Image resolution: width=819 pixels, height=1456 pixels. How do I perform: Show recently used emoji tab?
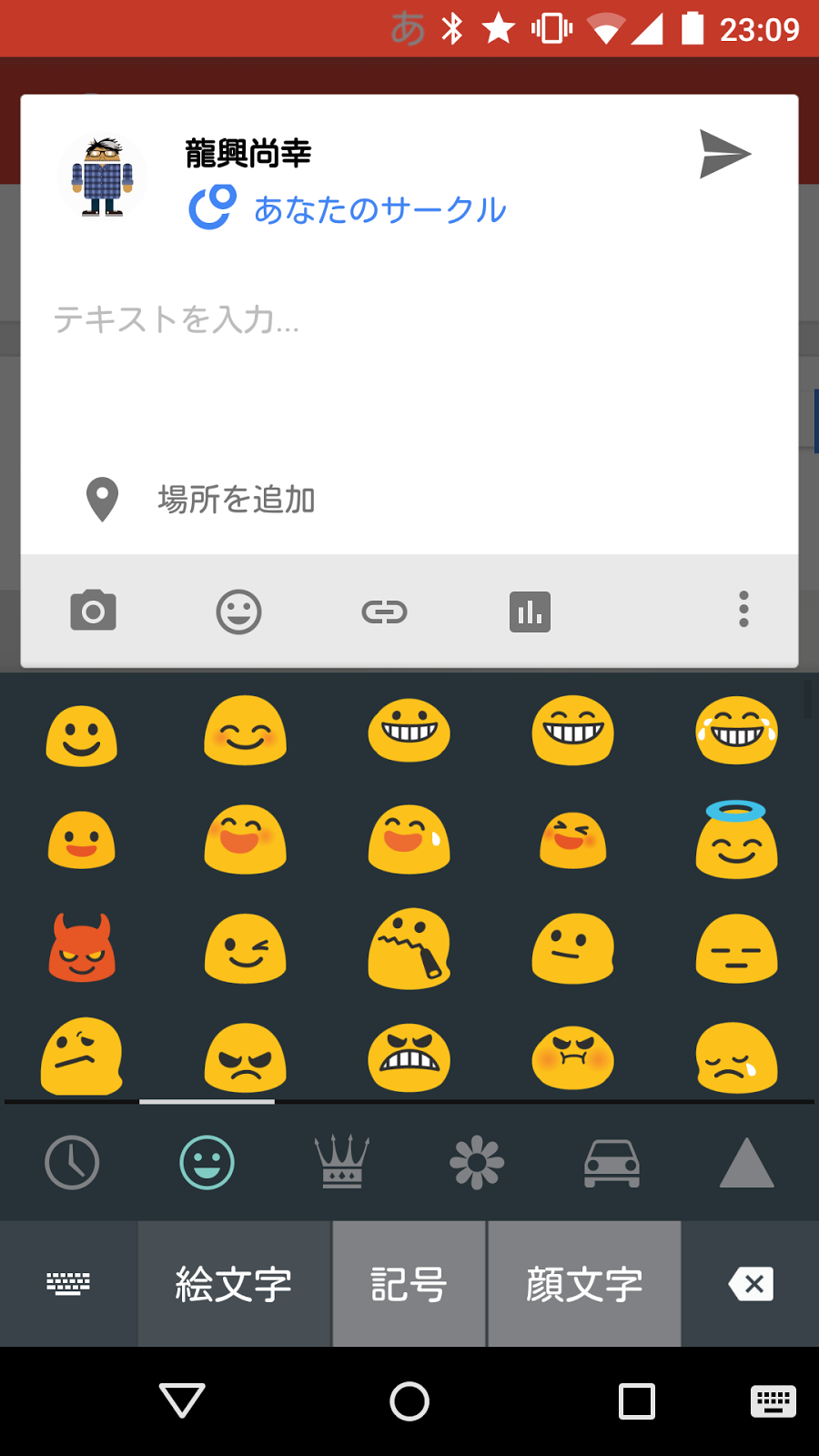click(x=72, y=1162)
